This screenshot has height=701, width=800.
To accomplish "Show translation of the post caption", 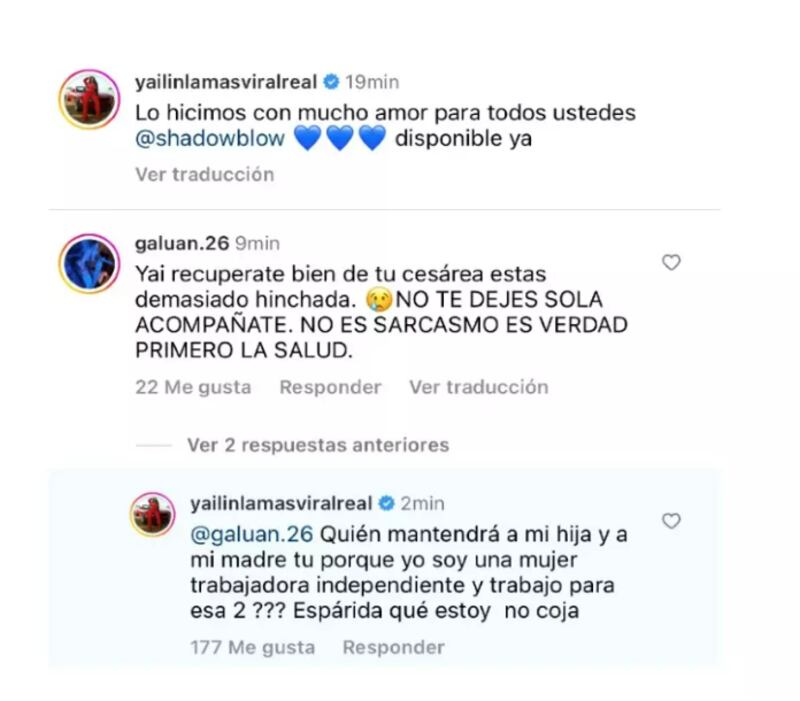I will 204,174.
